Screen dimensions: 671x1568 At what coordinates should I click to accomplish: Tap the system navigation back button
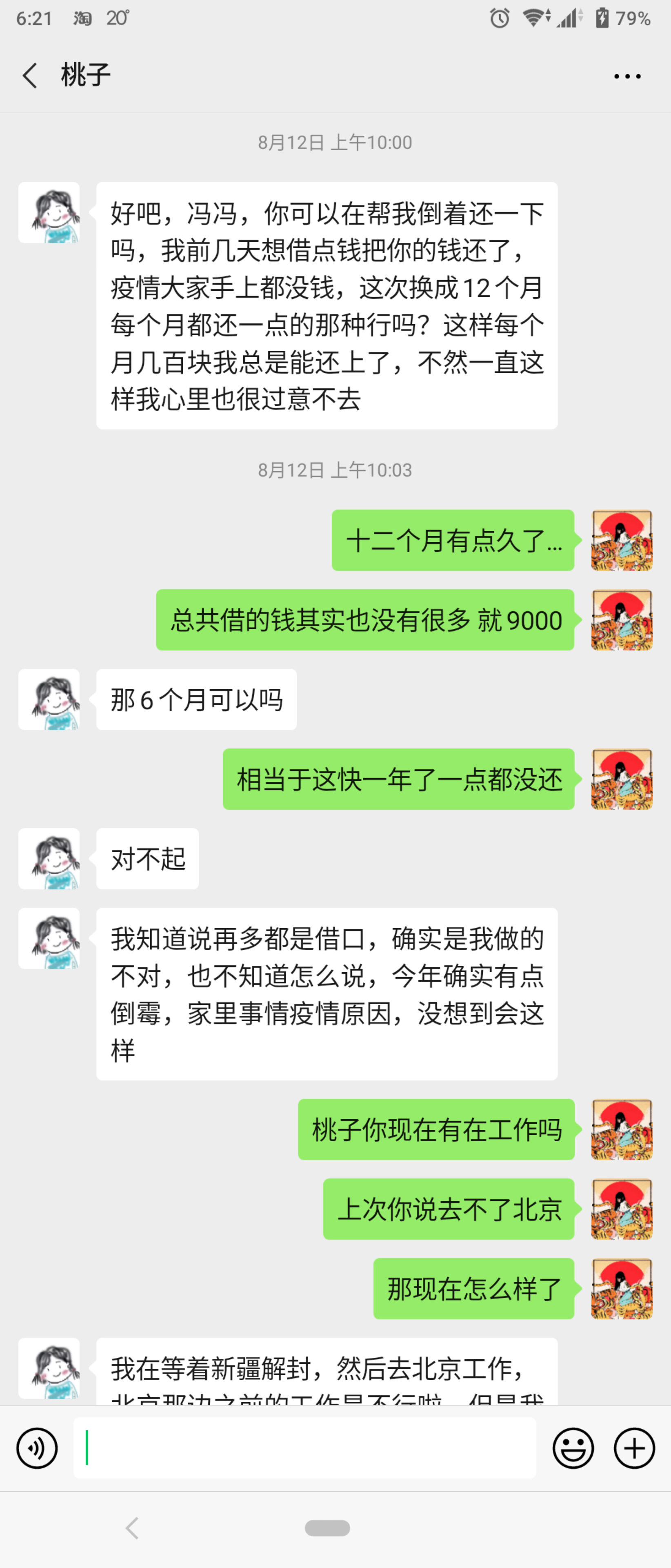click(x=132, y=1528)
